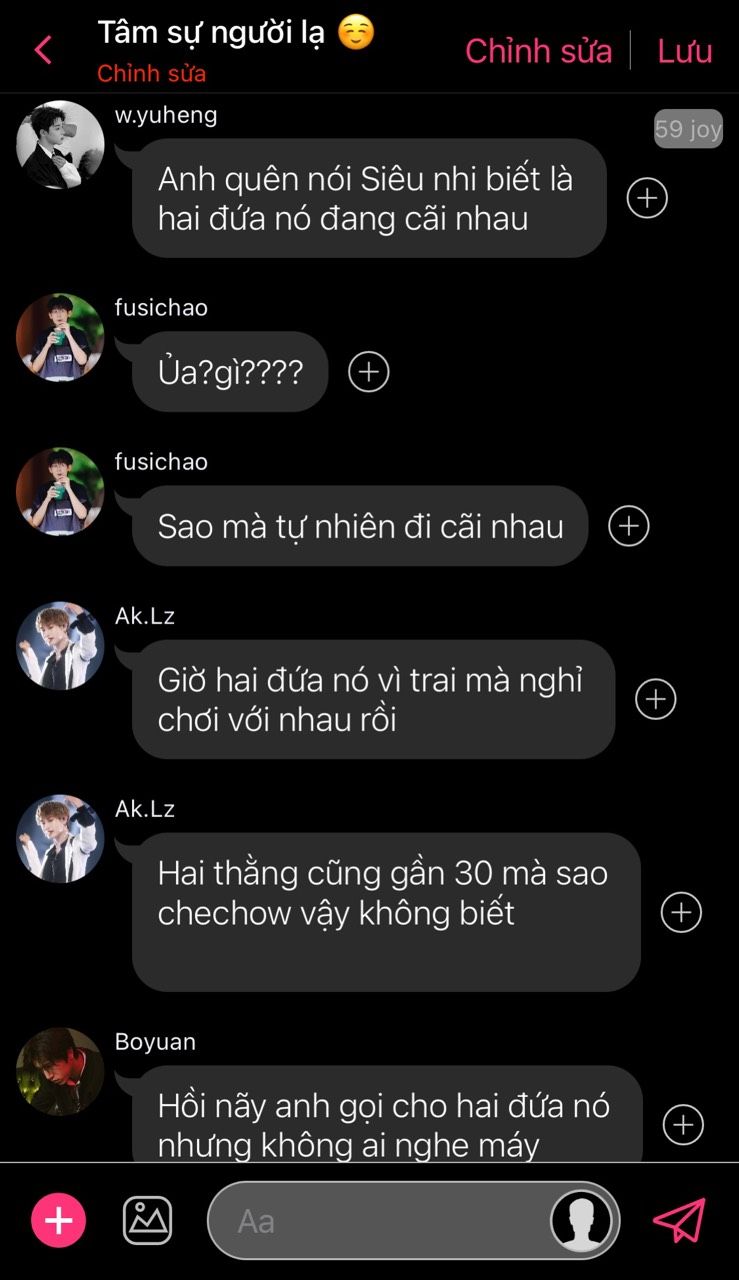Tap the red Chỉnh sửa link under title
The height and width of the screenshot is (1280, 739).
click(x=152, y=74)
